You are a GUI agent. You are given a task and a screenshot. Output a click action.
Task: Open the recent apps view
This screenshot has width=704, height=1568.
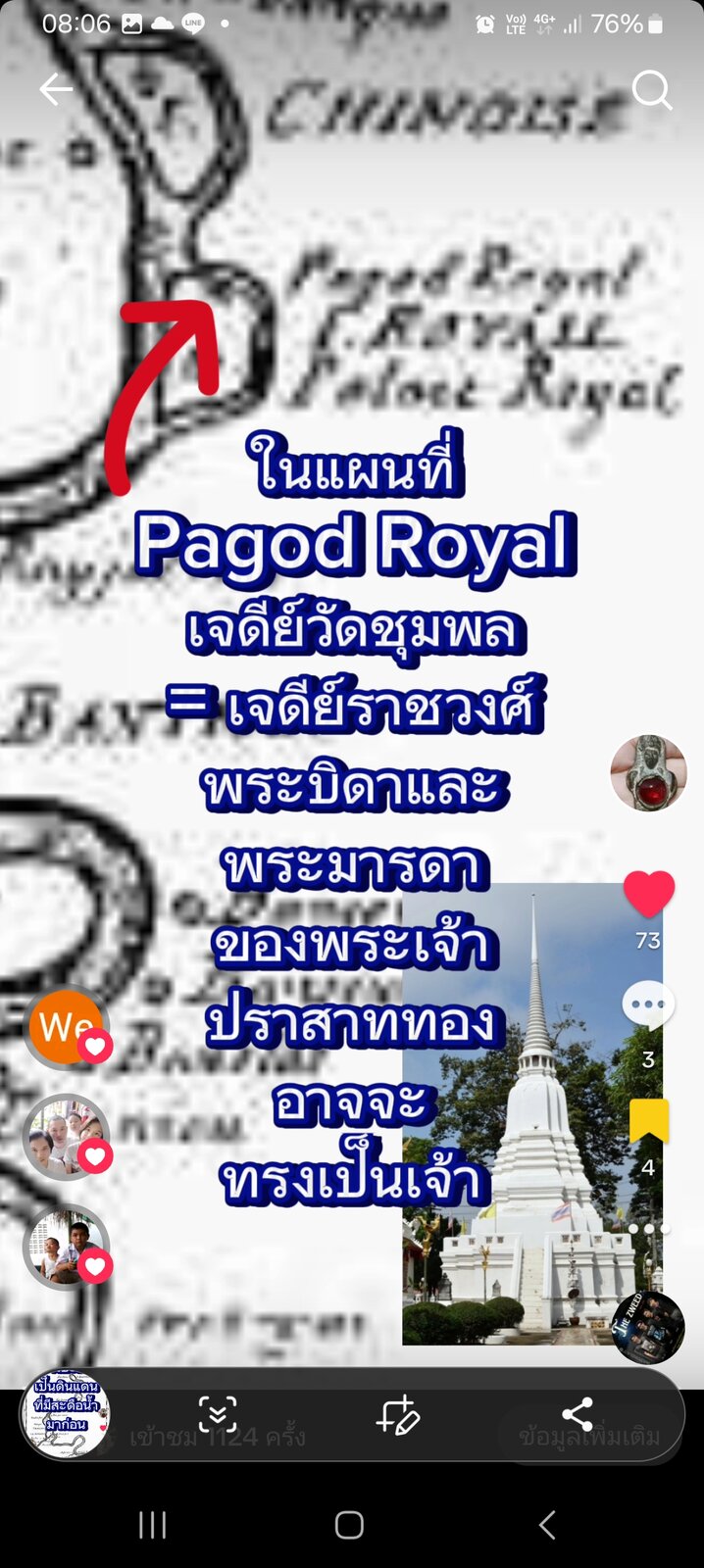152,1525
